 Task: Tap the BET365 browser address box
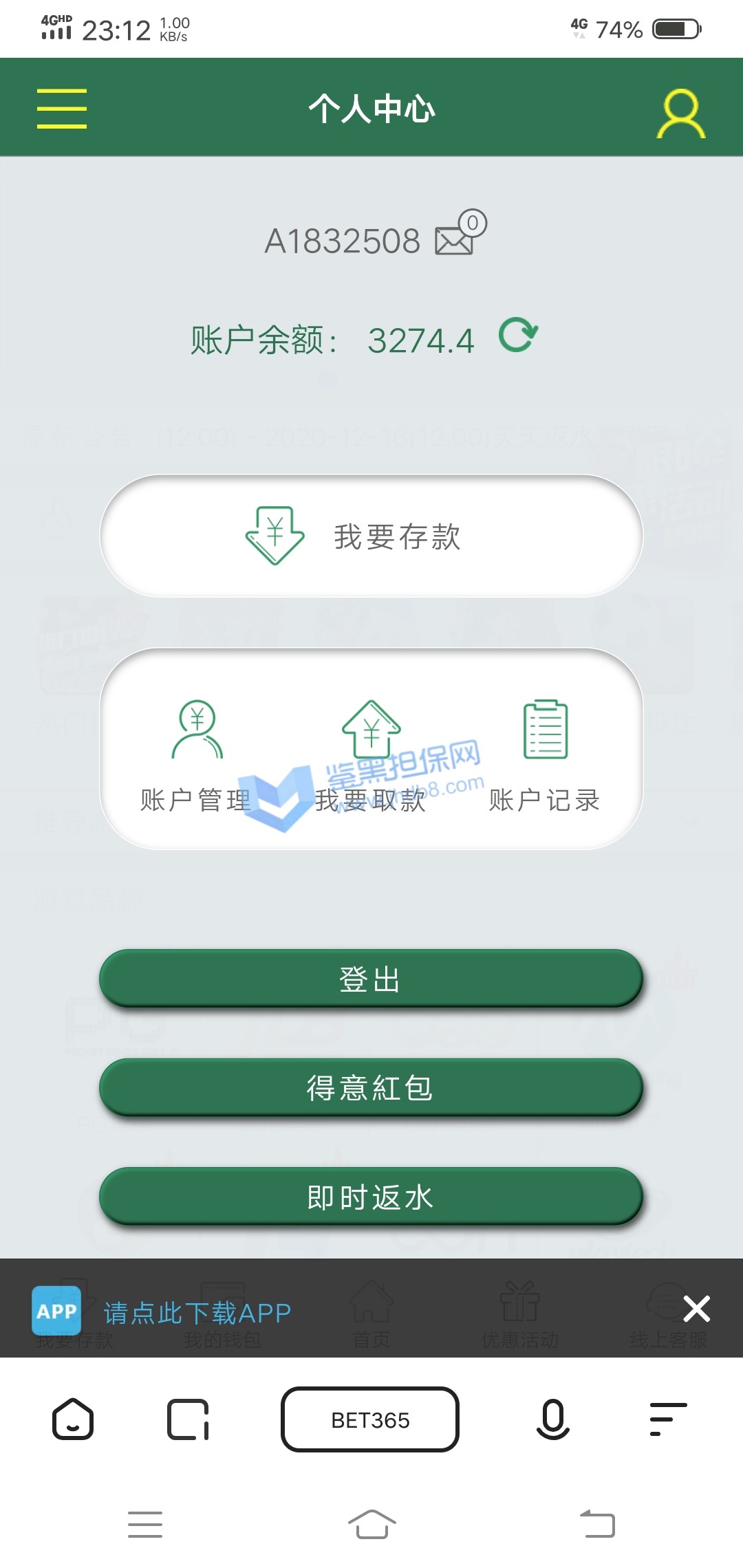370,1419
